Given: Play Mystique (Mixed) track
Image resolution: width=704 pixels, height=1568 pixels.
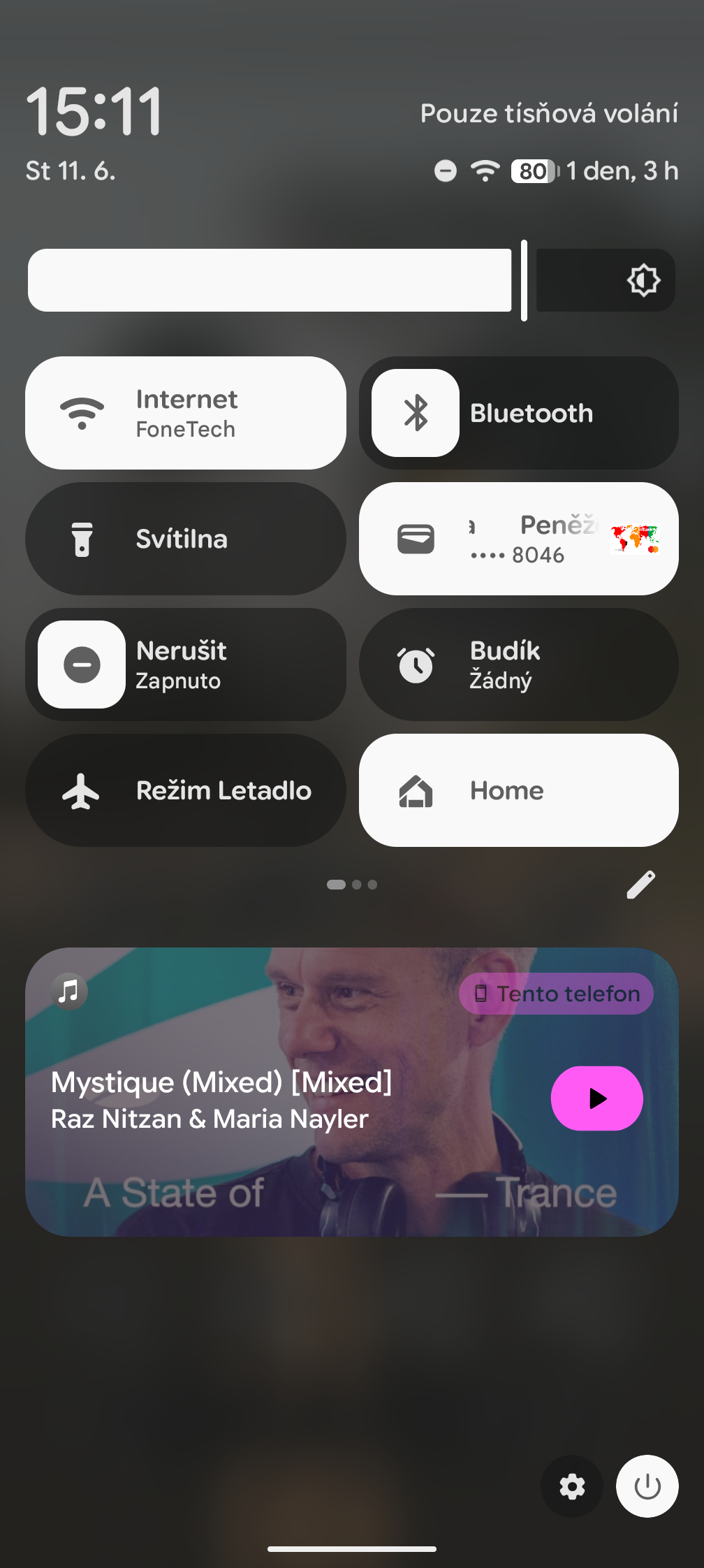Looking at the screenshot, I should tap(597, 1098).
